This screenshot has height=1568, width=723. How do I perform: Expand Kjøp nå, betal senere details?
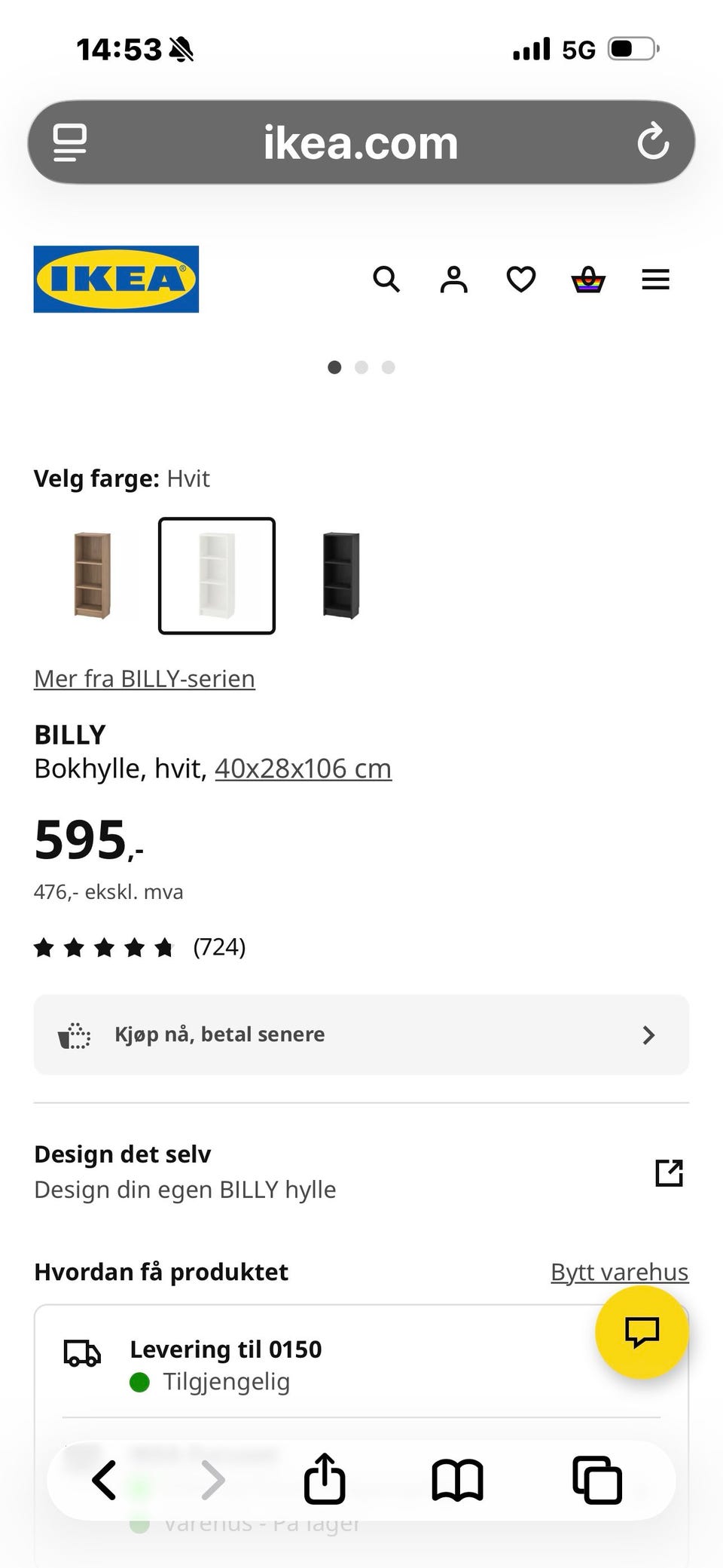pyautogui.click(x=360, y=1035)
